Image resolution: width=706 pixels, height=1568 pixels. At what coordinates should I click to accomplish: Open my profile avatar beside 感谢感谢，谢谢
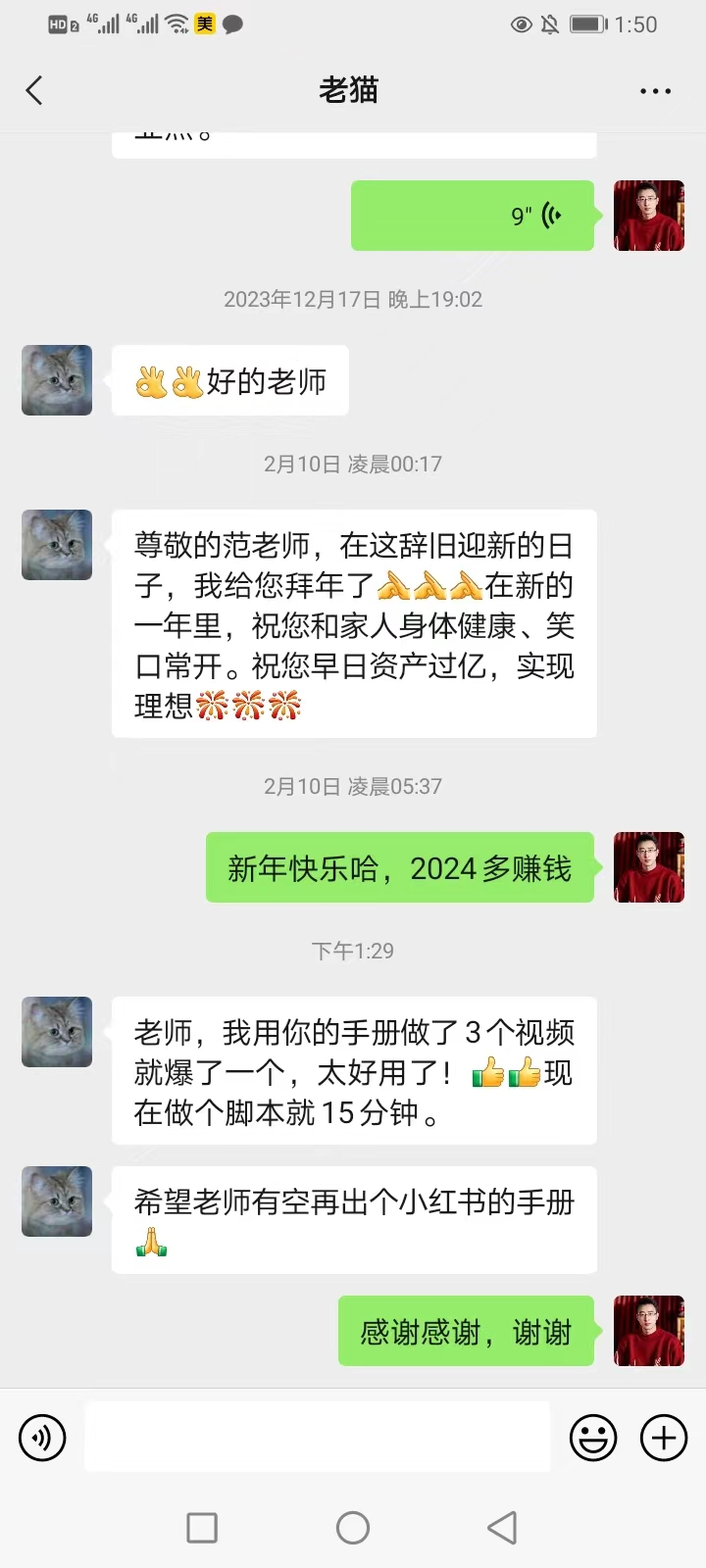click(x=648, y=1331)
